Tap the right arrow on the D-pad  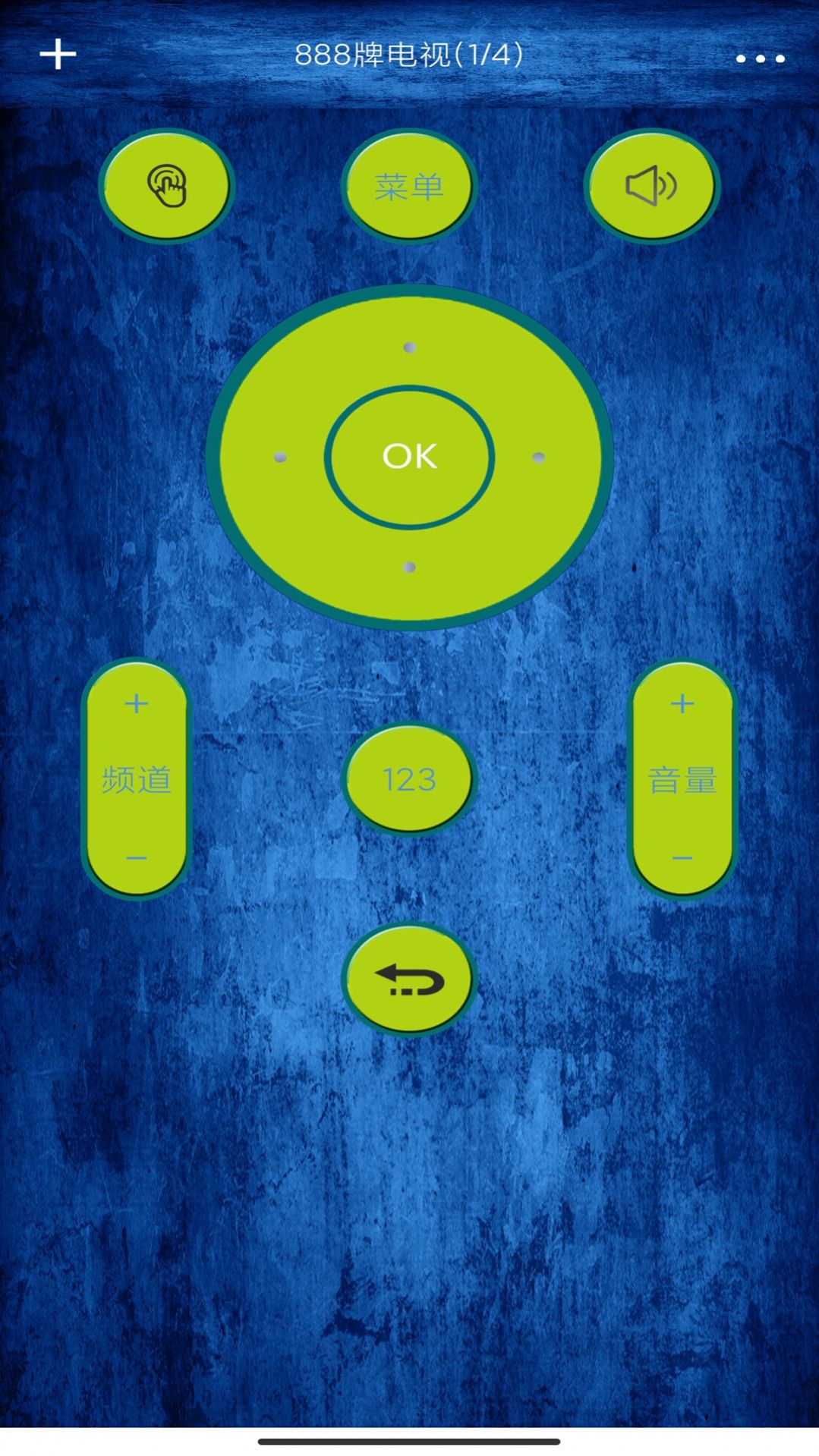point(538,457)
